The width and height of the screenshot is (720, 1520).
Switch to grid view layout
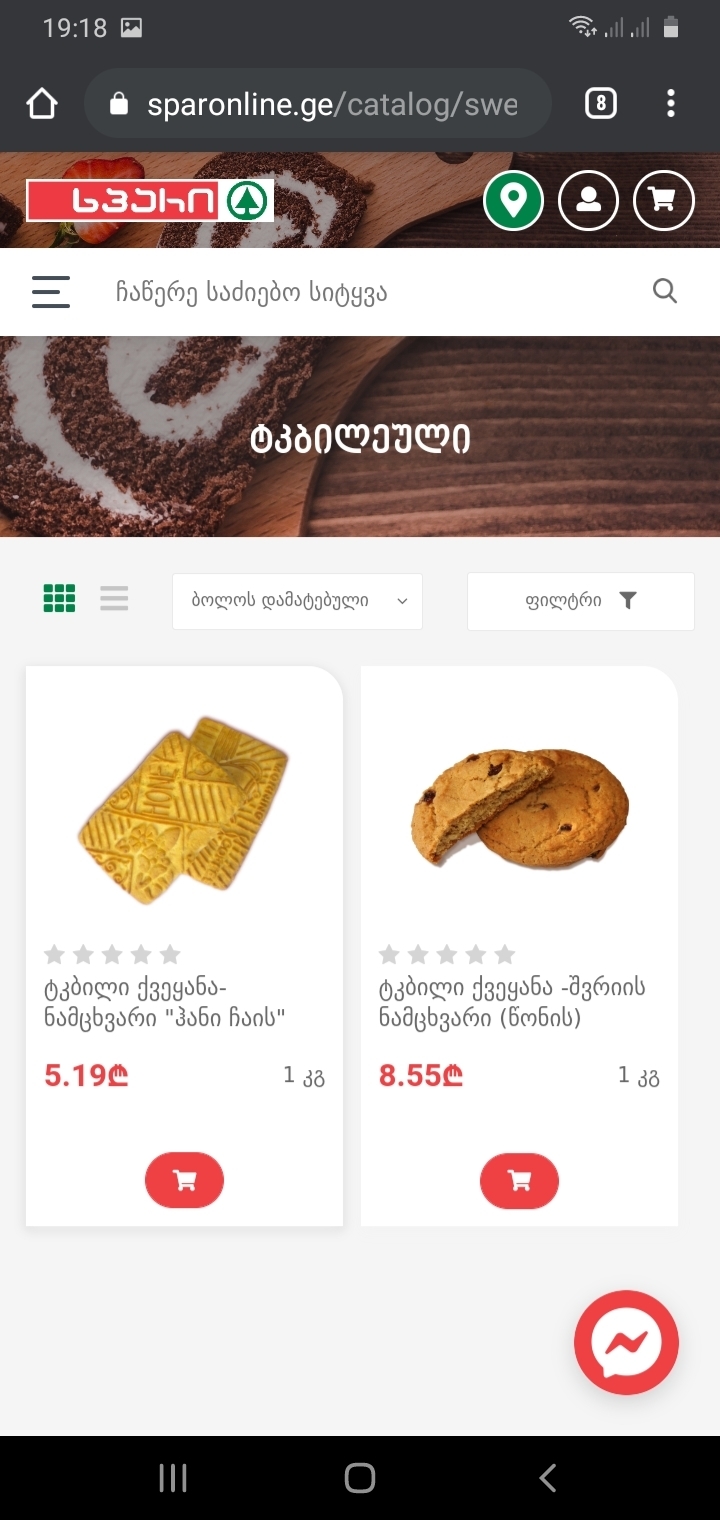pos(59,599)
